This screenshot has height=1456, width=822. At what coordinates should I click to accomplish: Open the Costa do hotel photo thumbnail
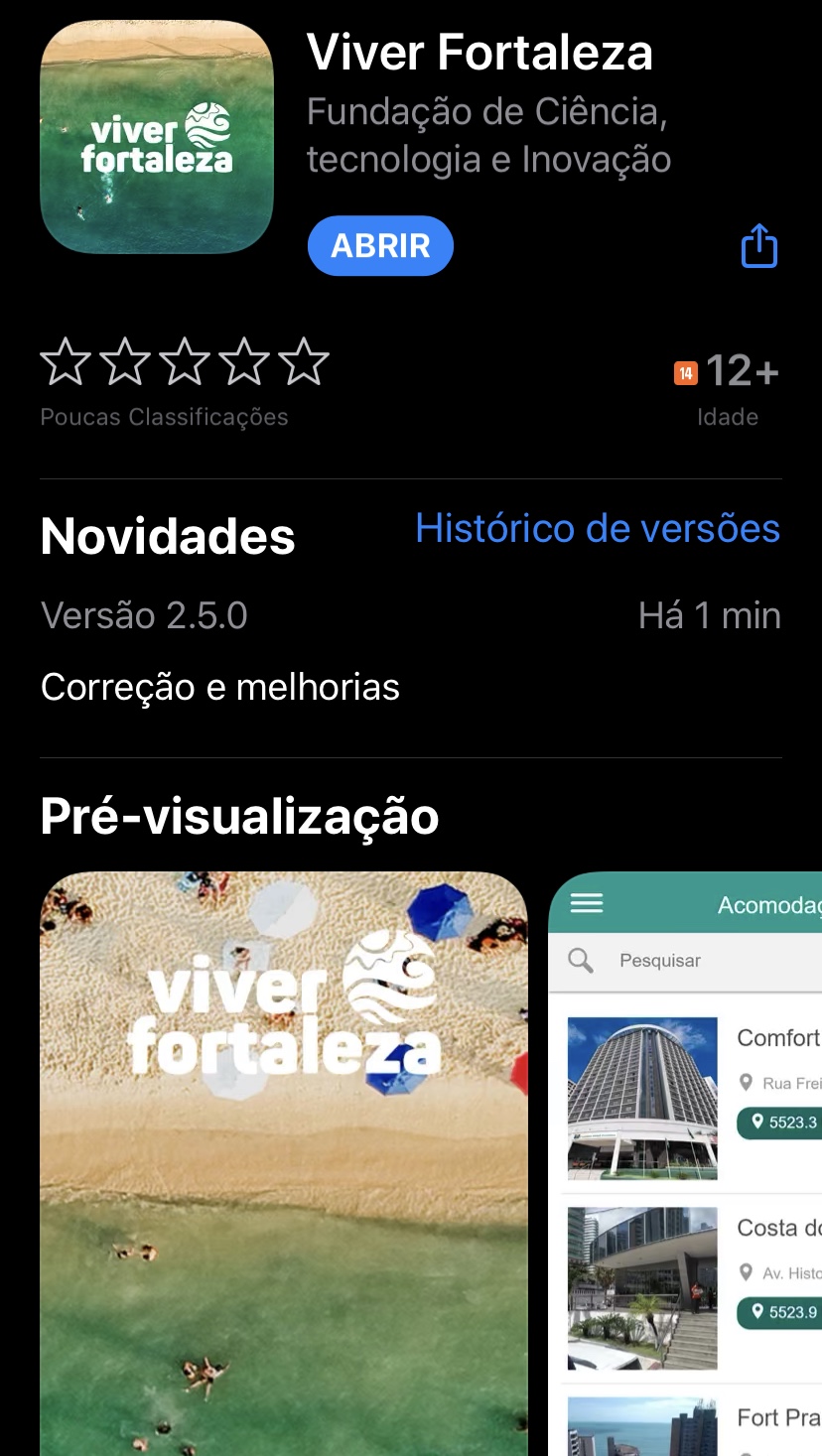click(641, 1287)
